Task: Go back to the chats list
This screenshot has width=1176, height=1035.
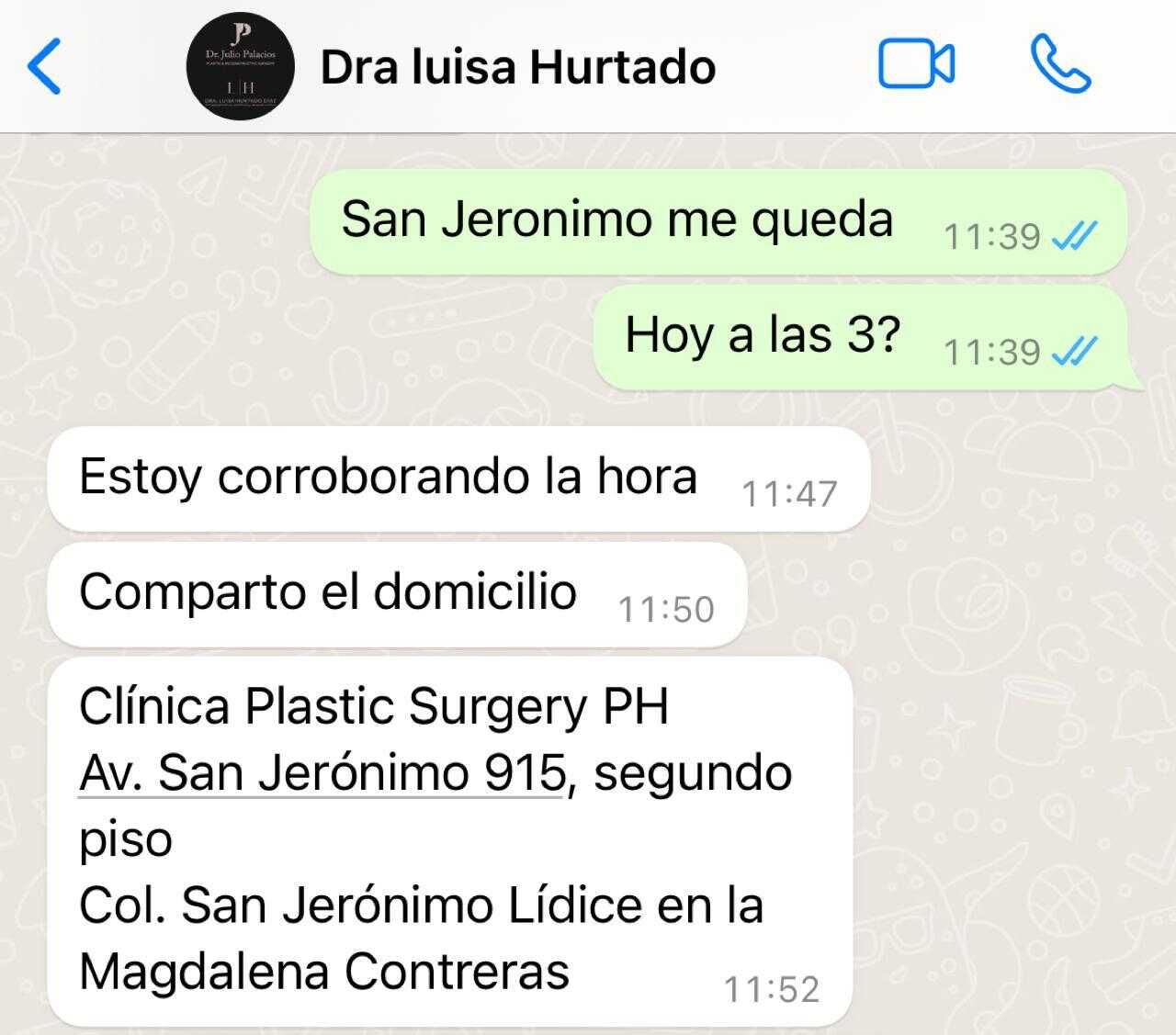Action: tap(44, 66)
